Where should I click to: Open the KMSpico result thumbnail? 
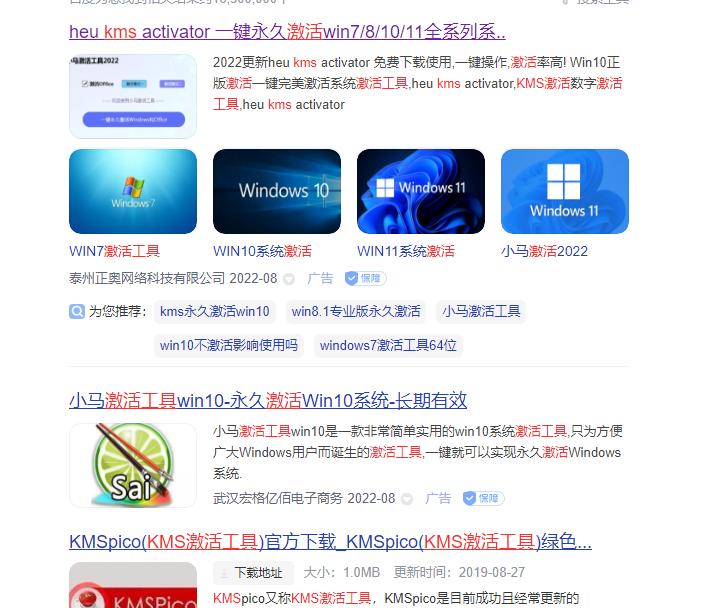coord(133,587)
